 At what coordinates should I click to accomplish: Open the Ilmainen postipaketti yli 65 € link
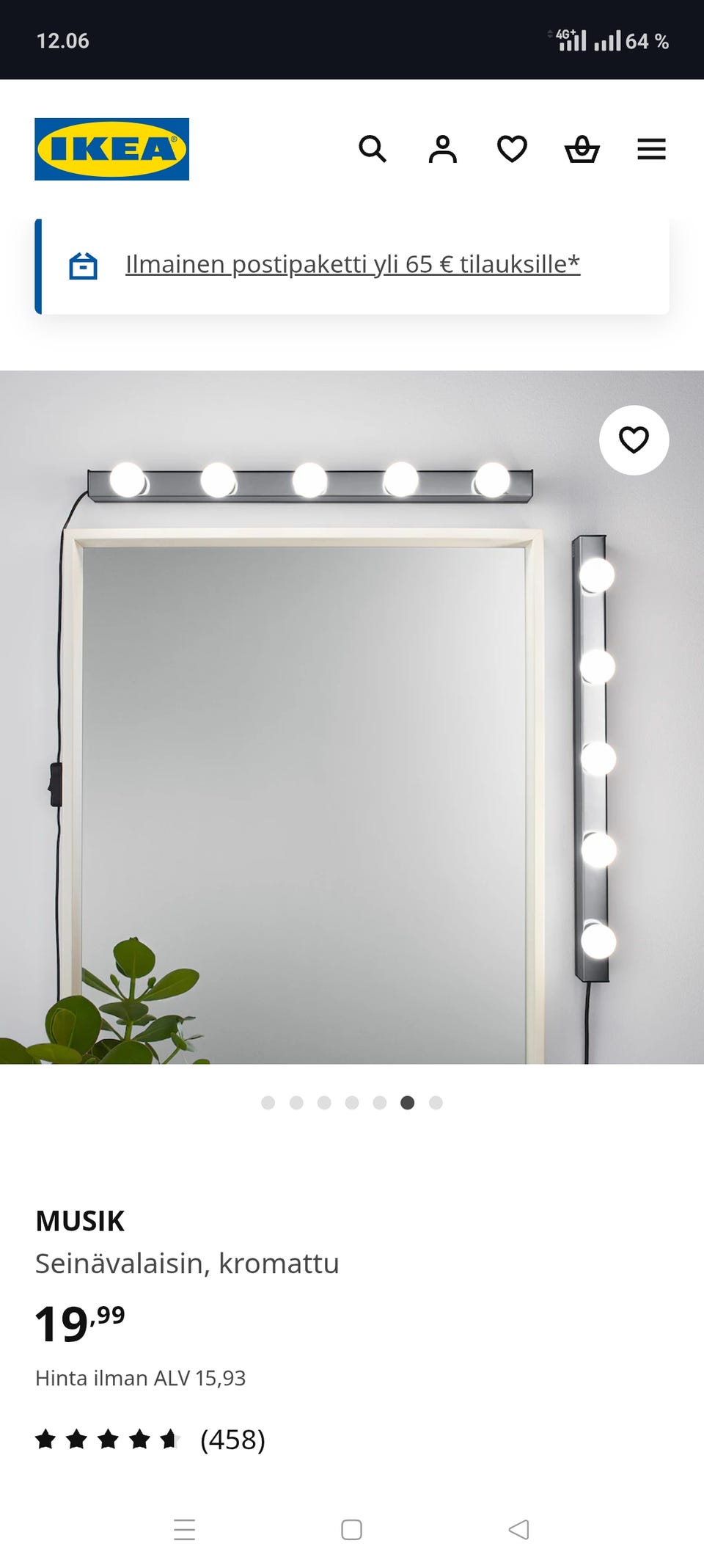[x=353, y=264]
